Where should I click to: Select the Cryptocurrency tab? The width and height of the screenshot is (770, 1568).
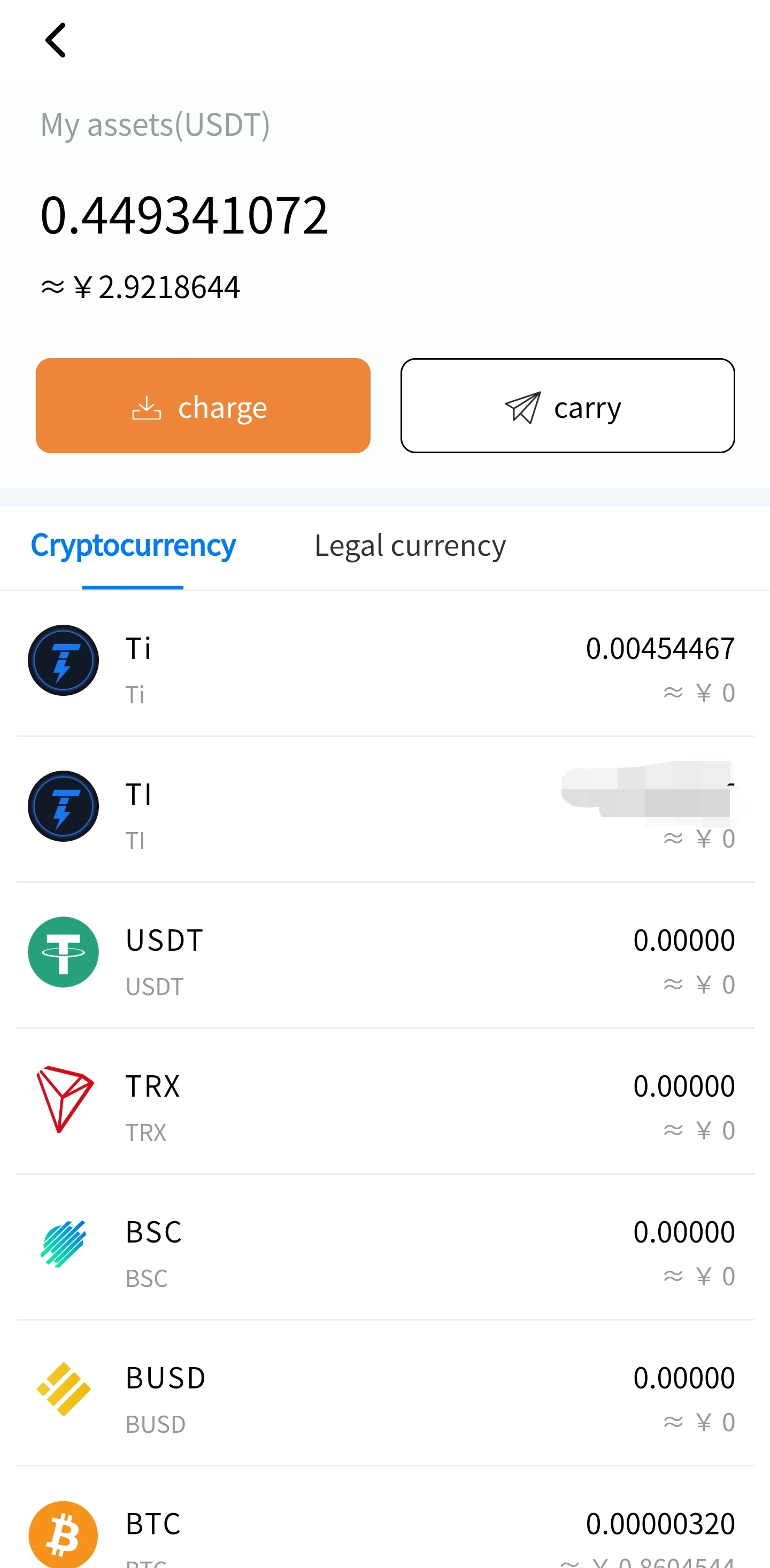(x=133, y=546)
